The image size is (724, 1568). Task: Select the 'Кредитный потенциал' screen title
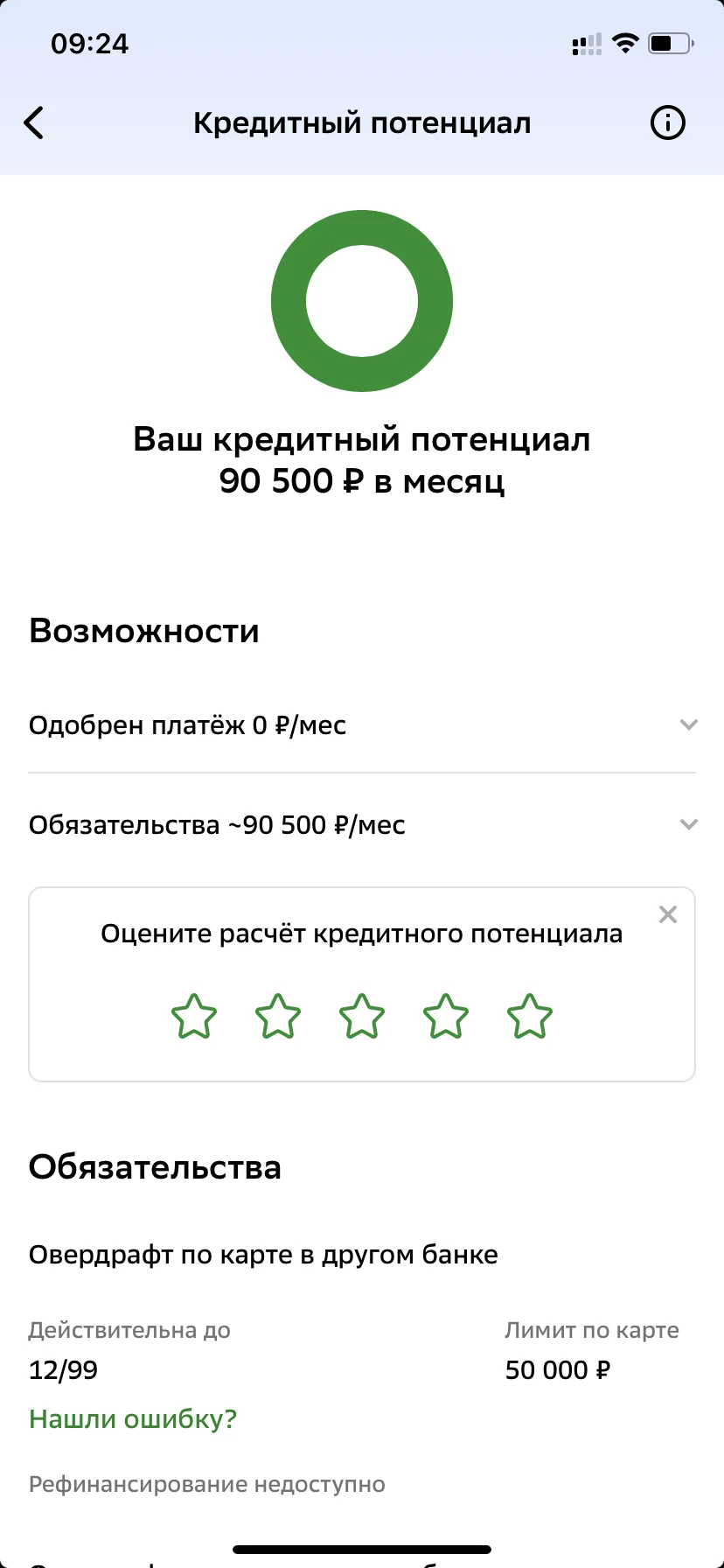[362, 122]
